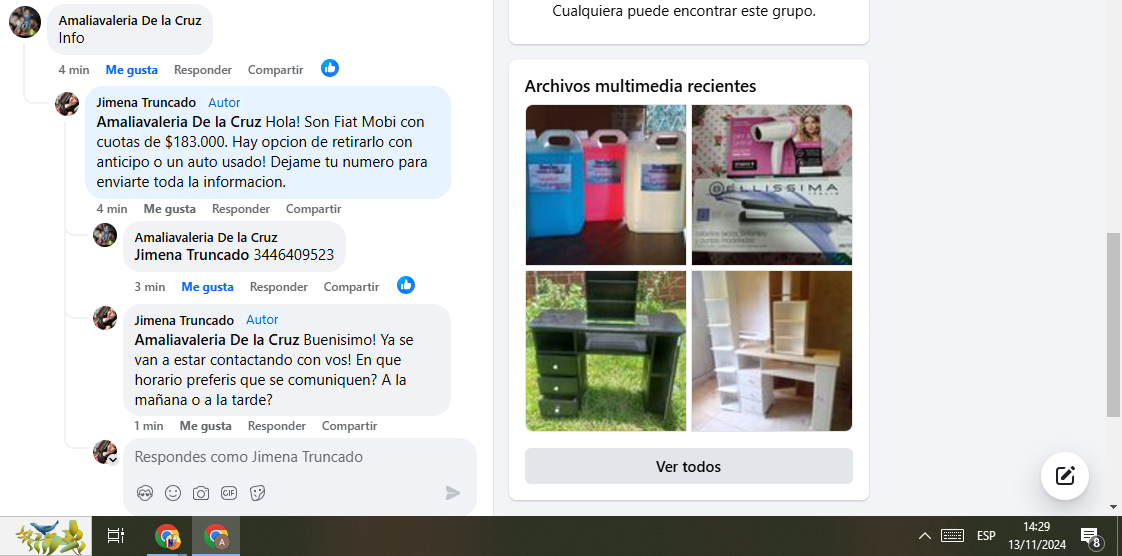Like Jimena's Fiat Mobi reply
The height and width of the screenshot is (556, 1122).
point(170,209)
